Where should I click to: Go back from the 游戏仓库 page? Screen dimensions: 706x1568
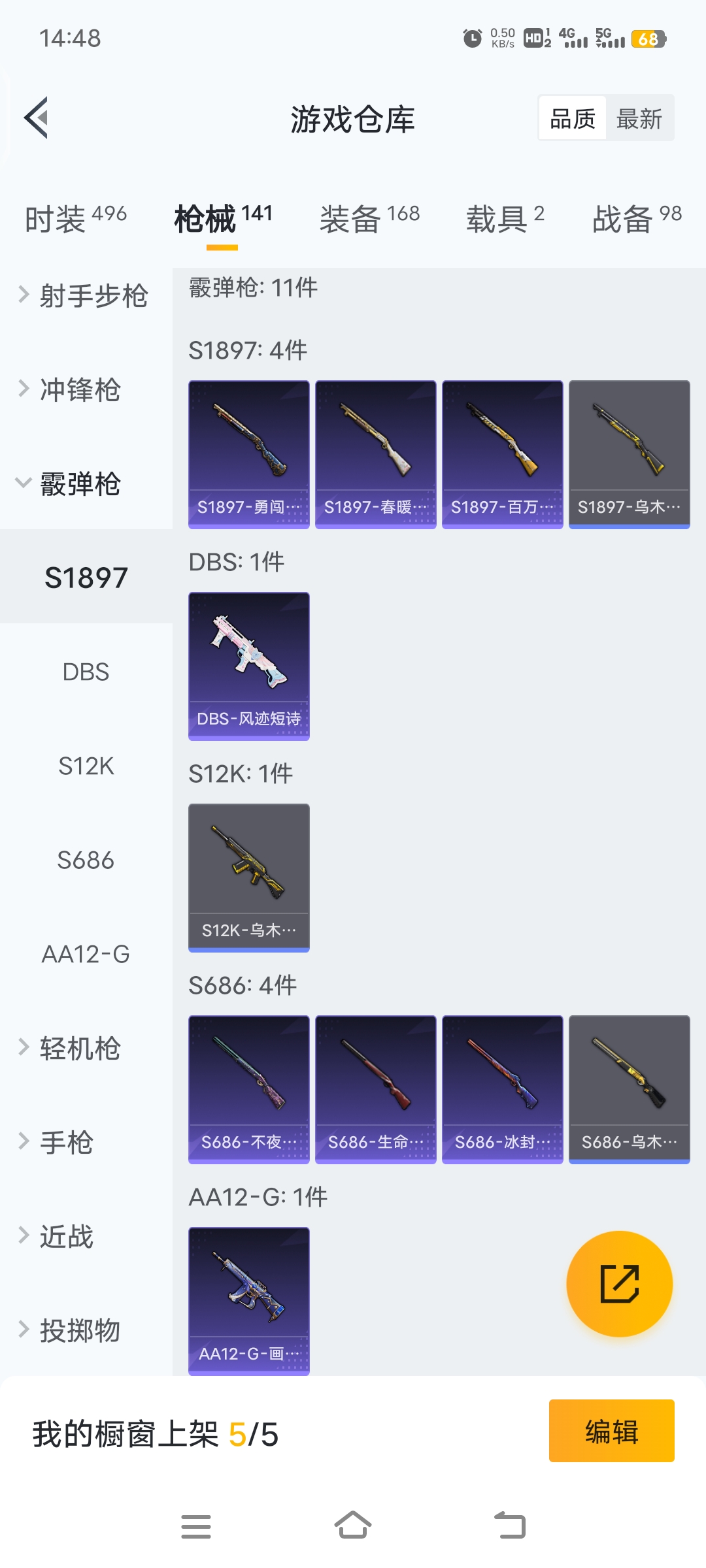[37, 118]
